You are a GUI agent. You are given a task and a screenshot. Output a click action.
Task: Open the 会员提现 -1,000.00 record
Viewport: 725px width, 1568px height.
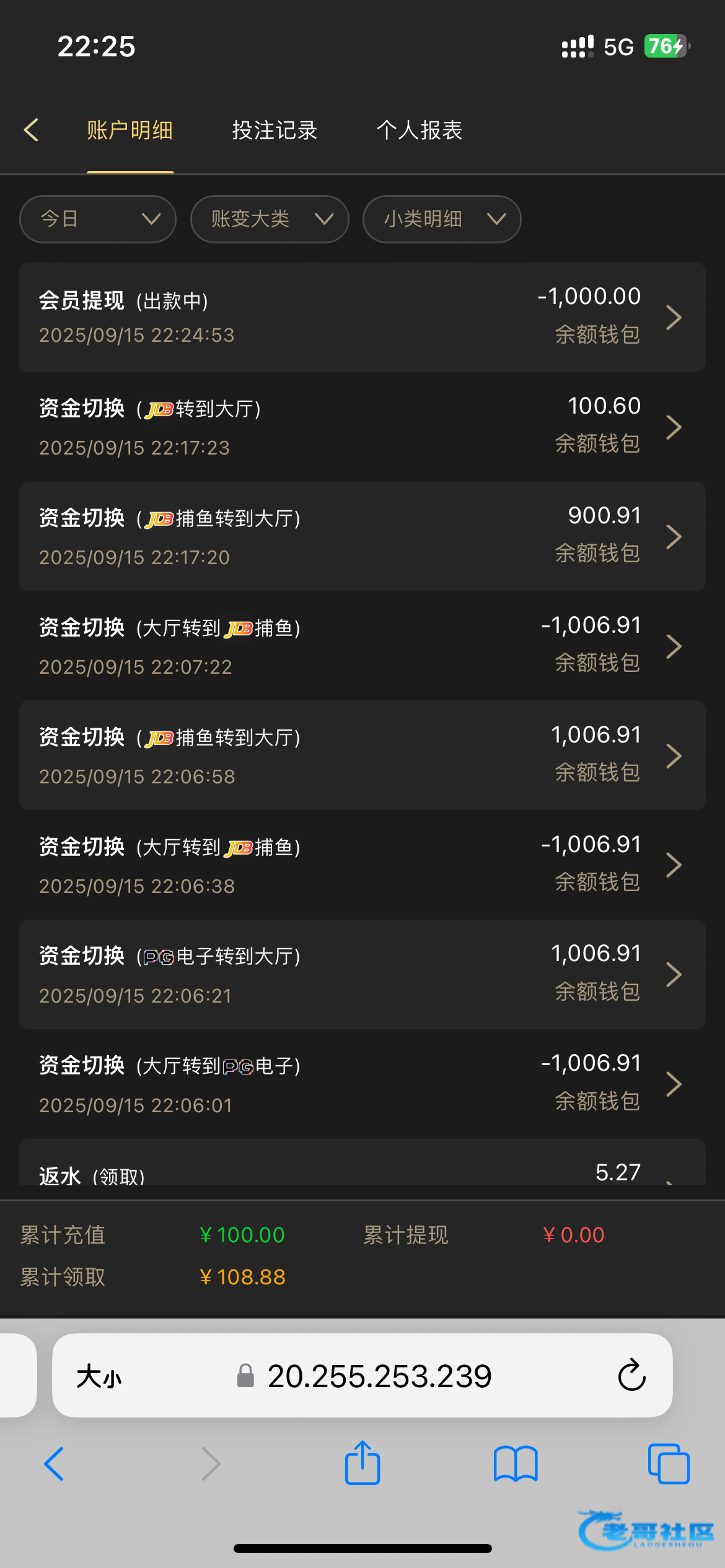point(362,317)
